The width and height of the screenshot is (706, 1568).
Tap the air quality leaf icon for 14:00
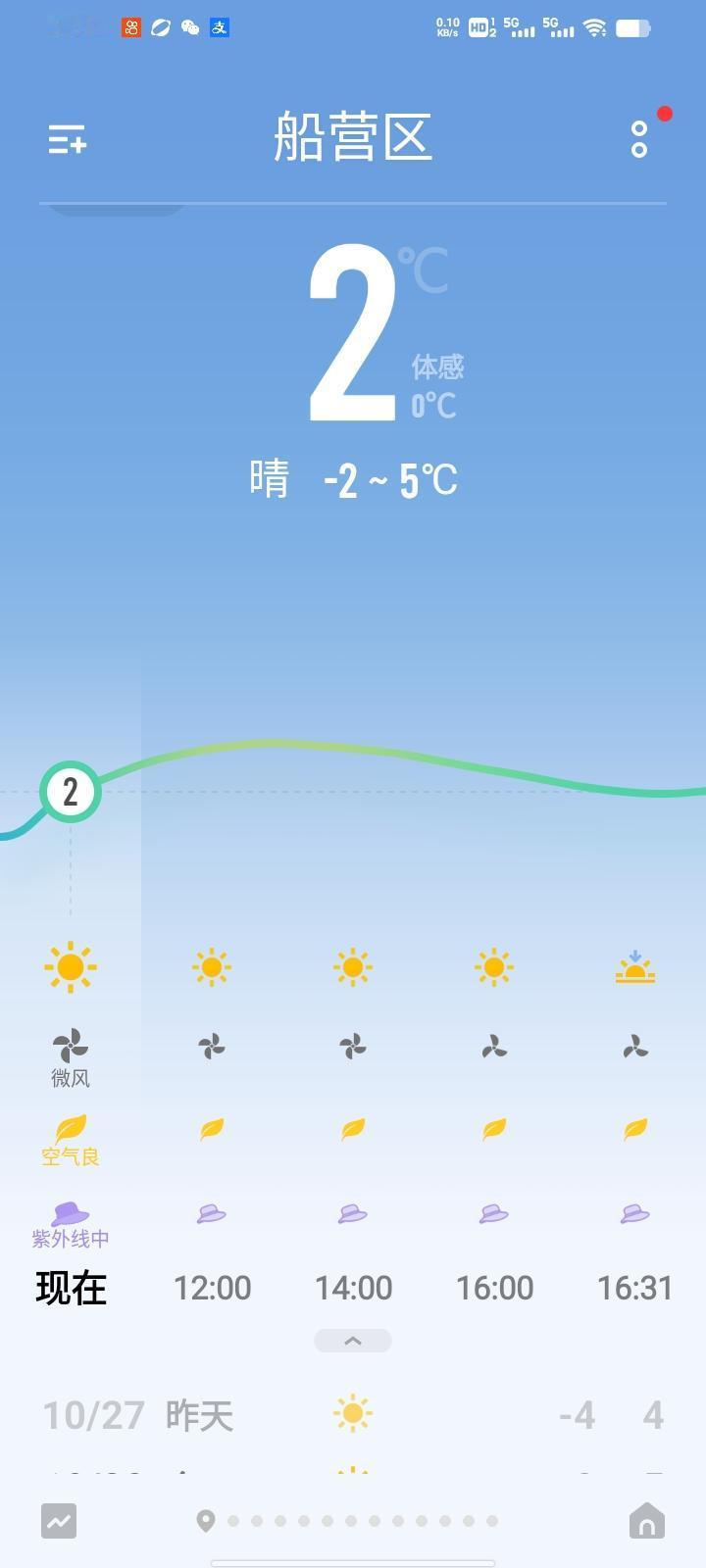tap(353, 1129)
